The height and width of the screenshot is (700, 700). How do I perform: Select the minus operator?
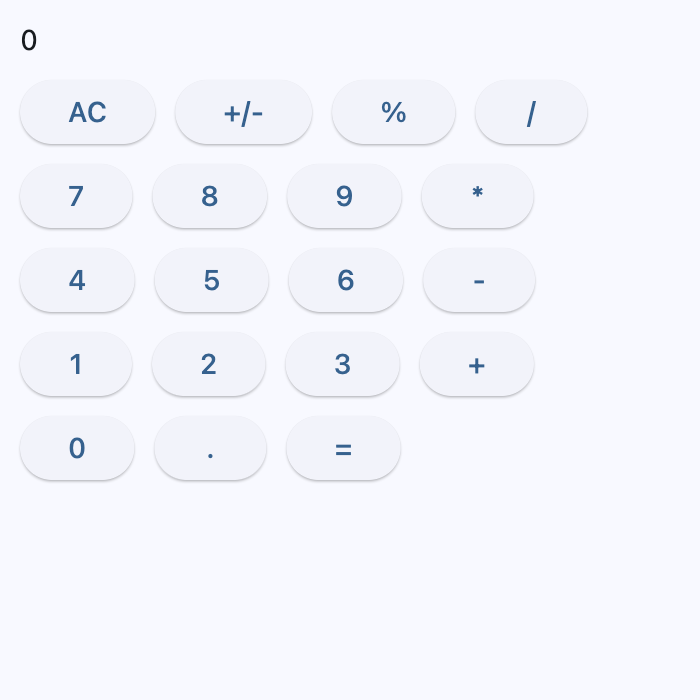pos(479,280)
